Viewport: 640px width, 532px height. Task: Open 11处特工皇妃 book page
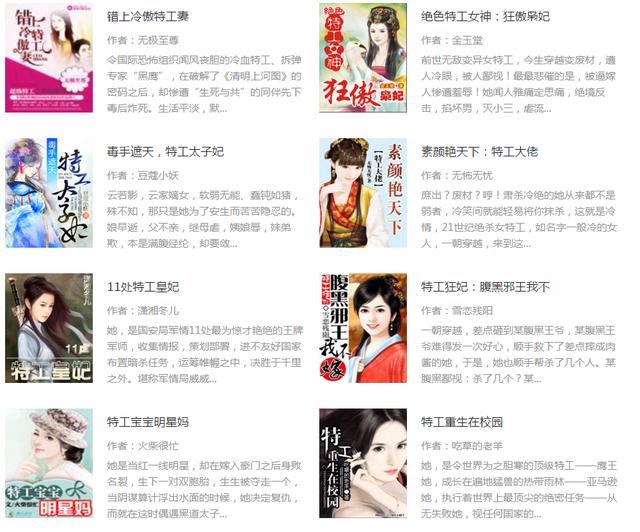click(142, 287)
